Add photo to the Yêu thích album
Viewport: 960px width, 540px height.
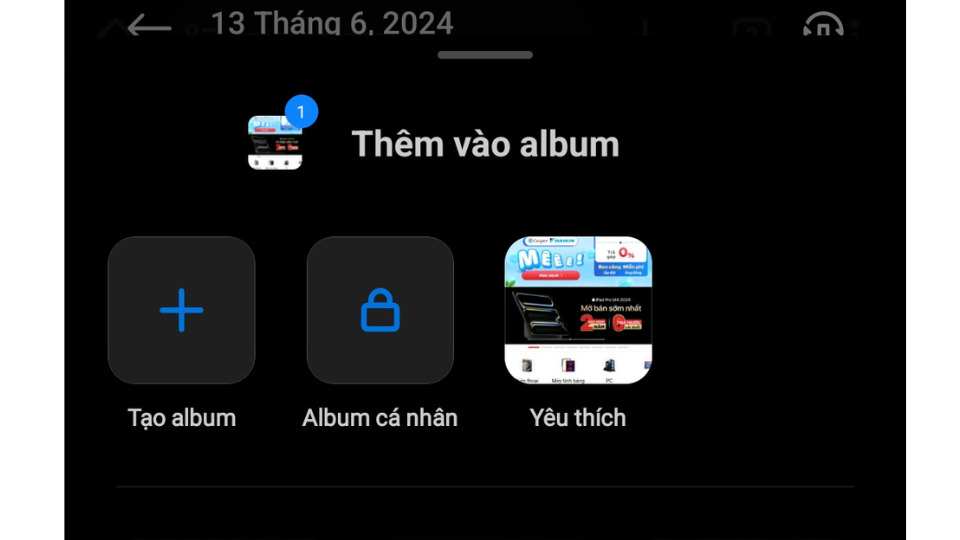[578, 310]
